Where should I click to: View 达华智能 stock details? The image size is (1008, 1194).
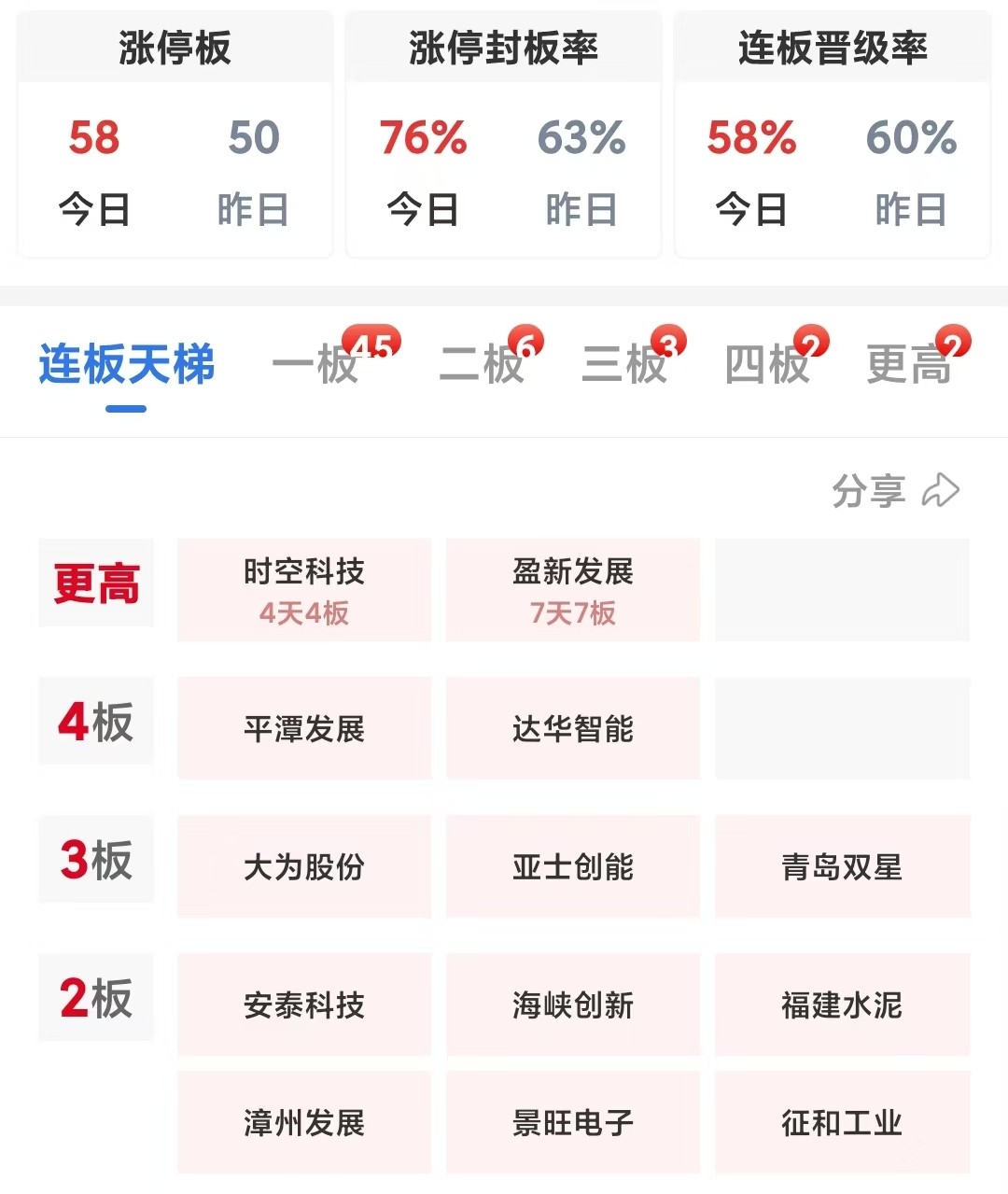[x=573, y=728]
